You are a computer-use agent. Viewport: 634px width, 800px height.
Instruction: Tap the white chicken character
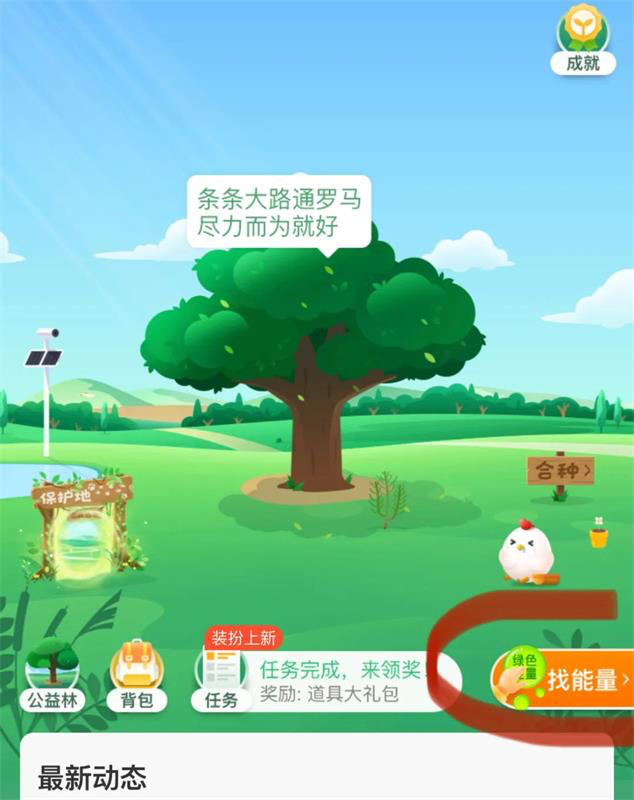[525, 552]
